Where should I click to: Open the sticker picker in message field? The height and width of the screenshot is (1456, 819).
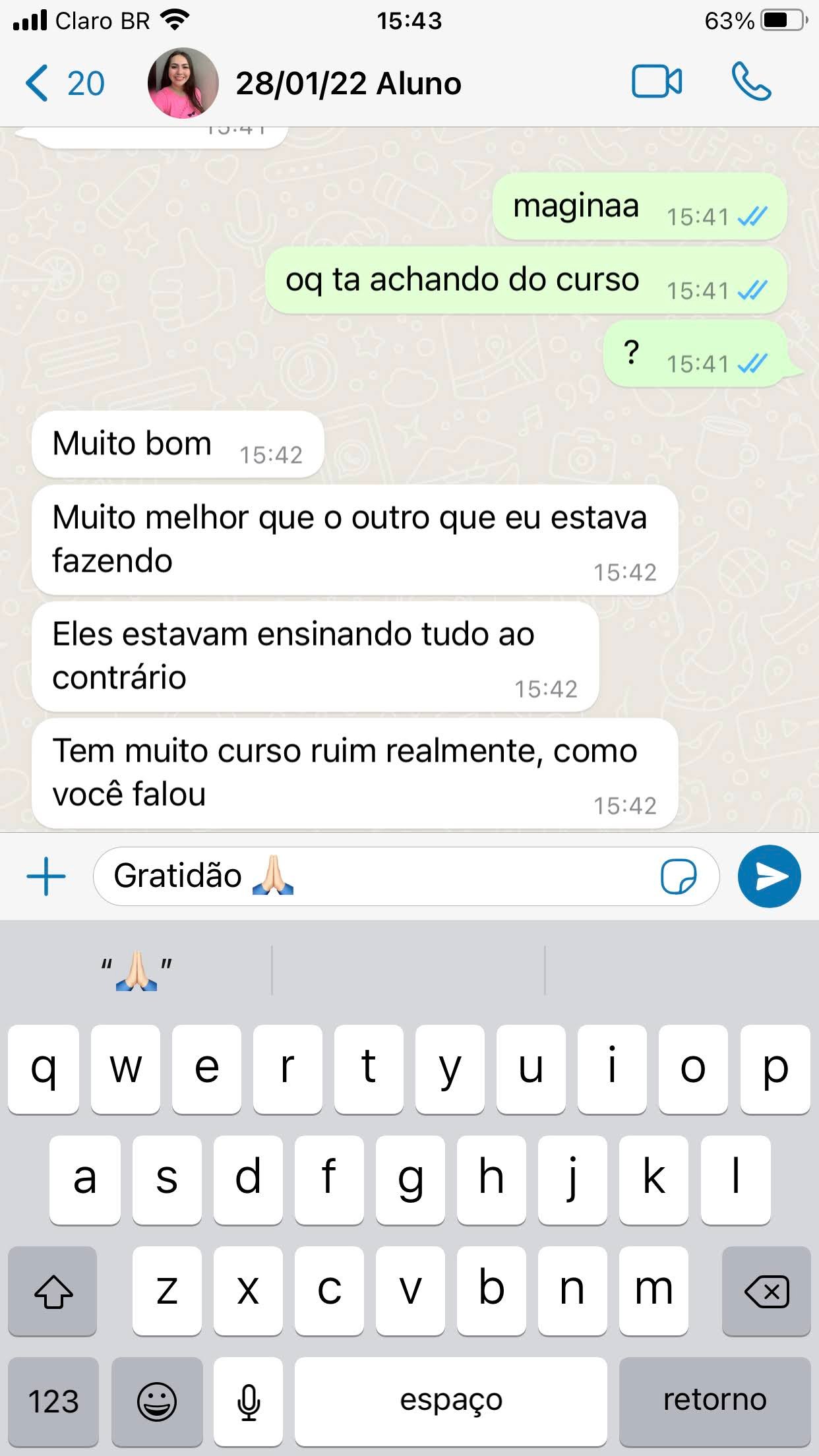(678, 876)
